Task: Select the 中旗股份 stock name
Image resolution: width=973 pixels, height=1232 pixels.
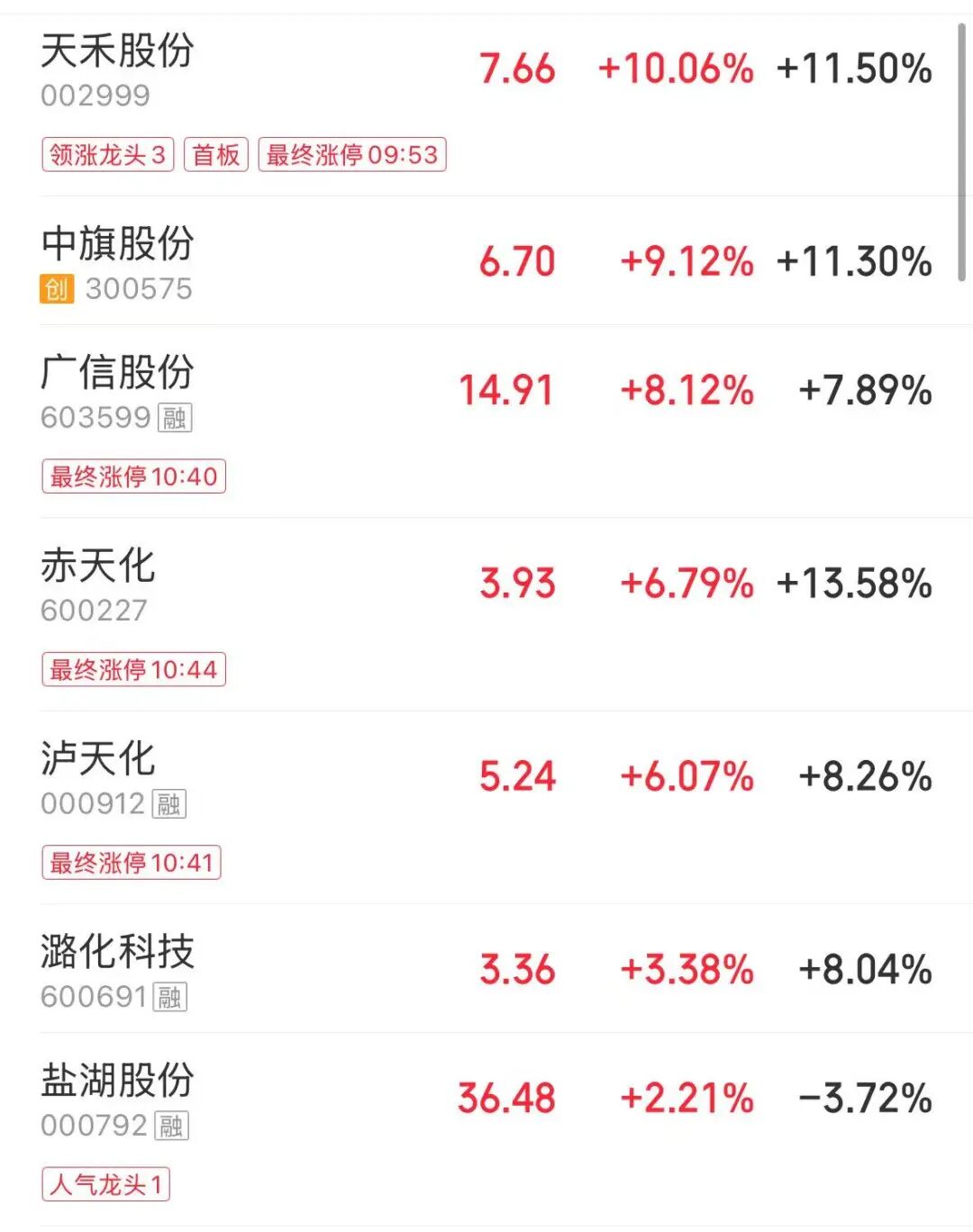Action: click(119, 243)
